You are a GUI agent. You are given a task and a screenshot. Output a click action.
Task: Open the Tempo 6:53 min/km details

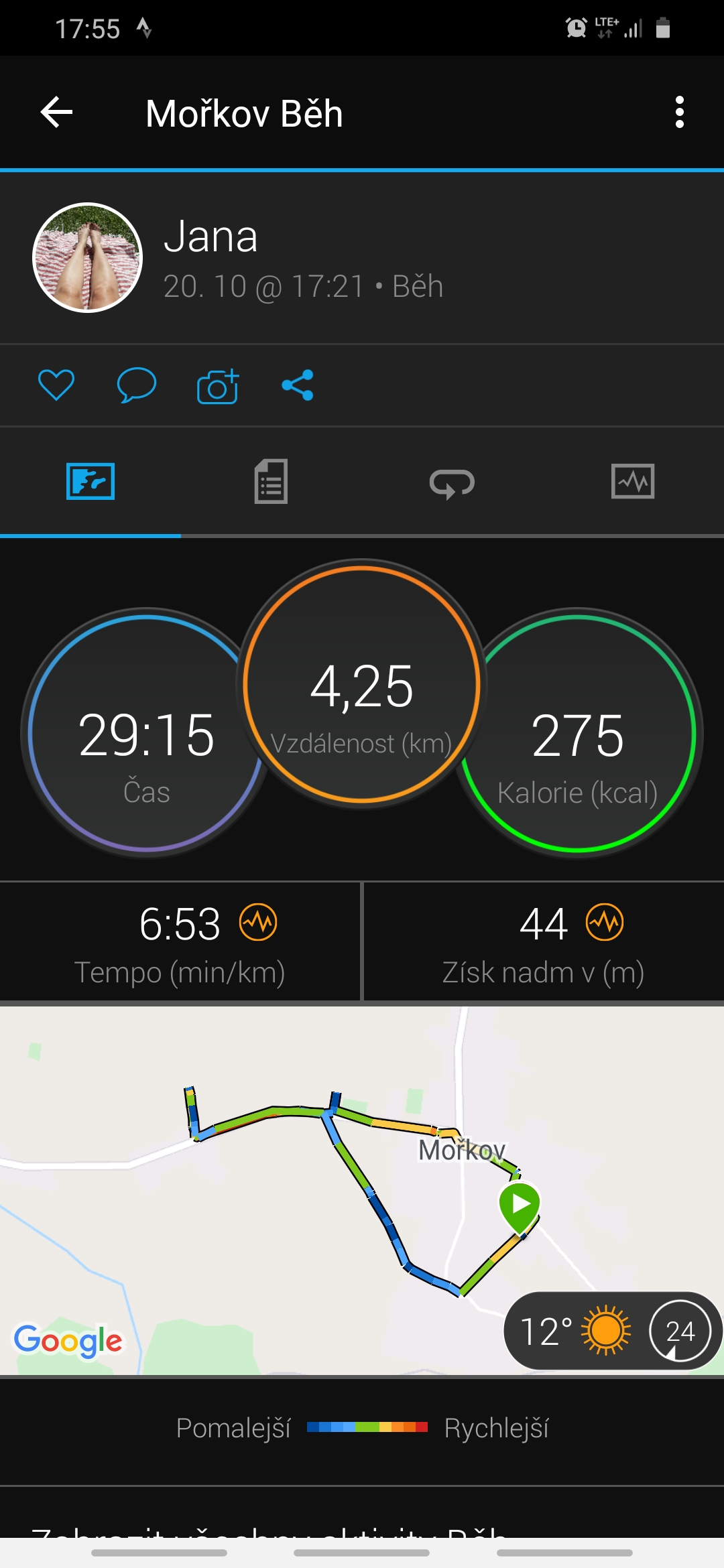pyautogui.click(x=180, y=941)
